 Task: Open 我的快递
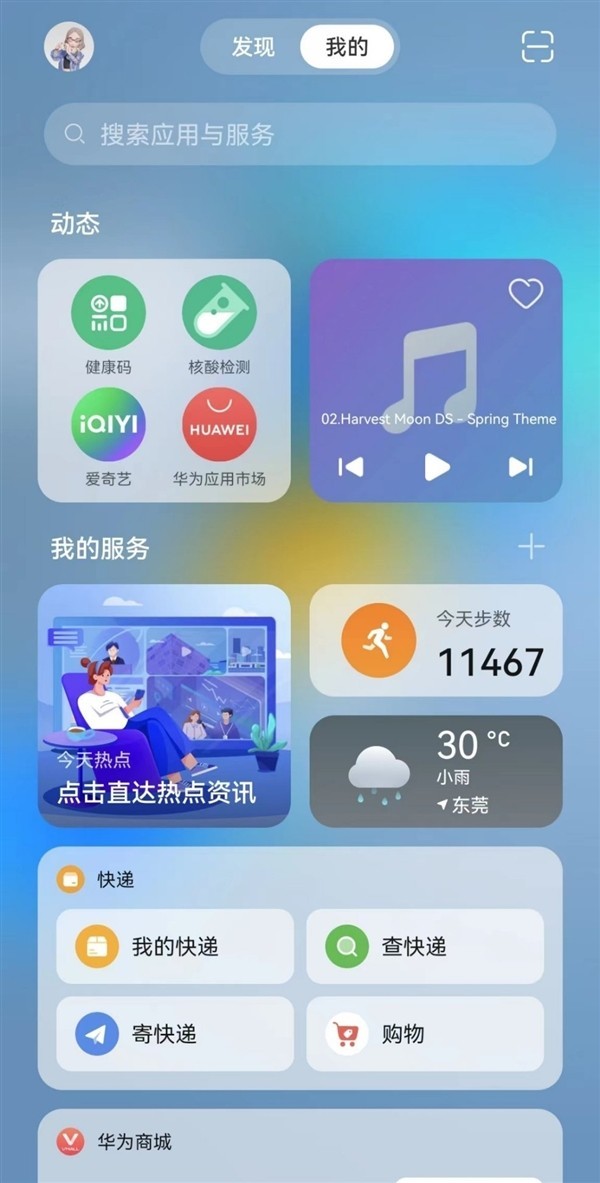coord(175,946)
